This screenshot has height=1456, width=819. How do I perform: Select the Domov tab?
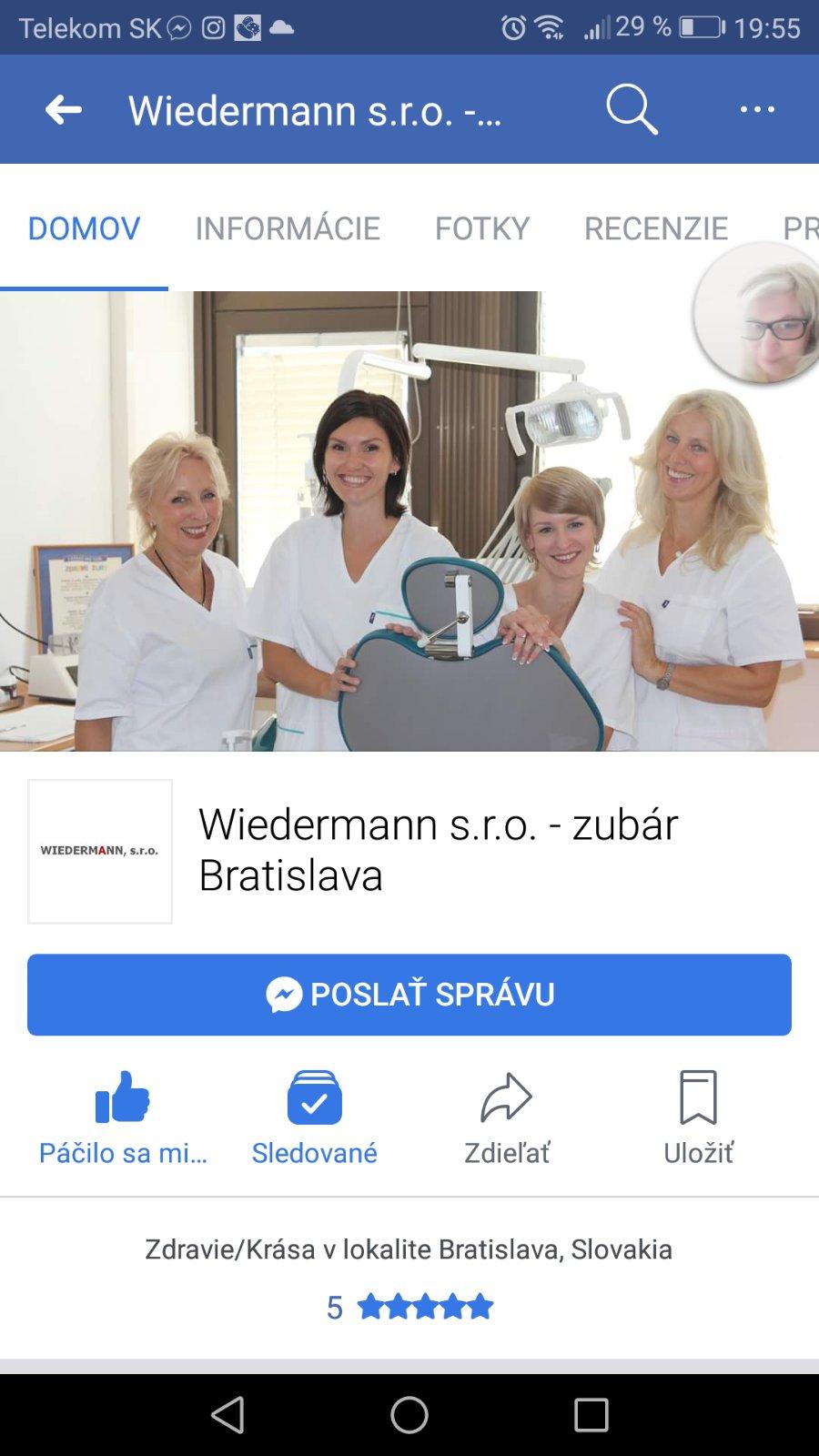point(84,228)
